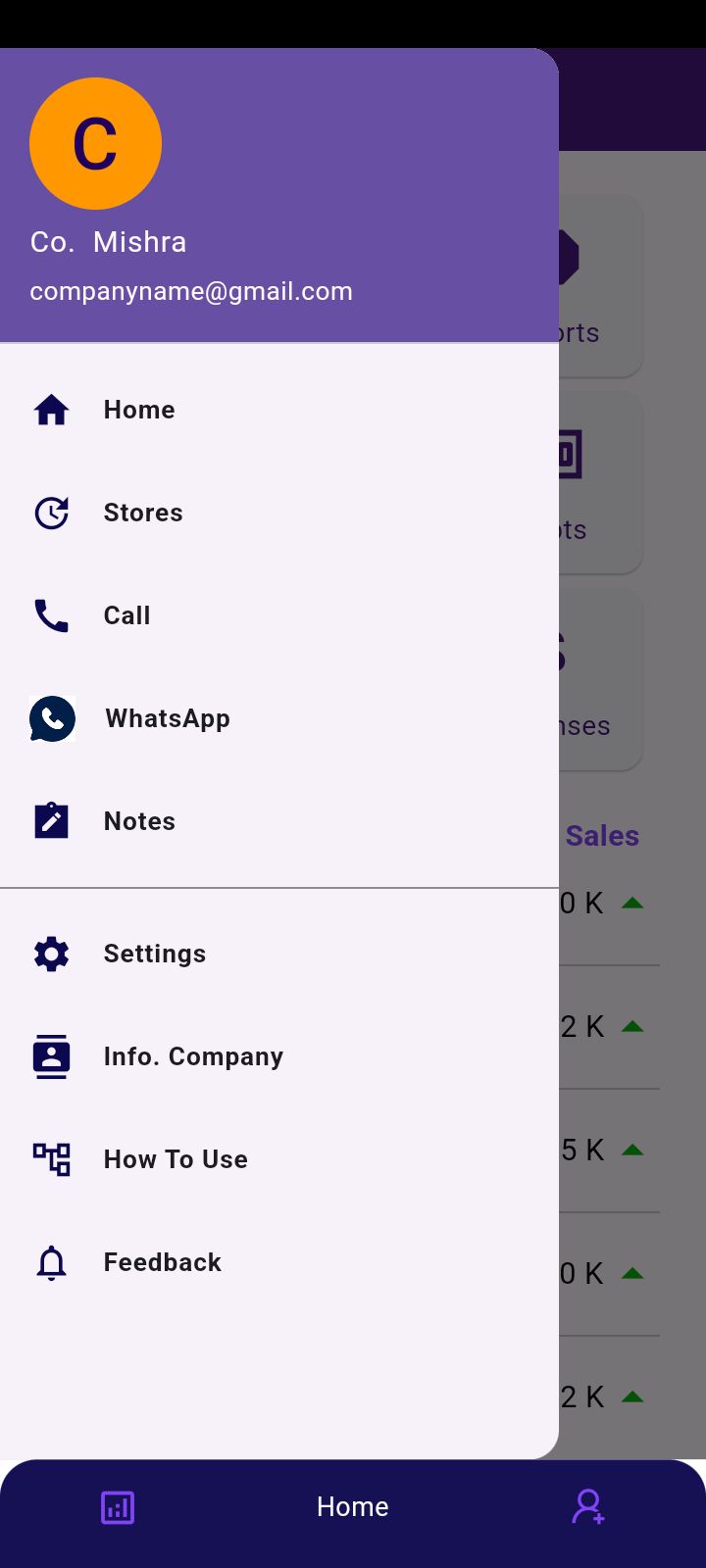Open Settings

pos(155,954)
